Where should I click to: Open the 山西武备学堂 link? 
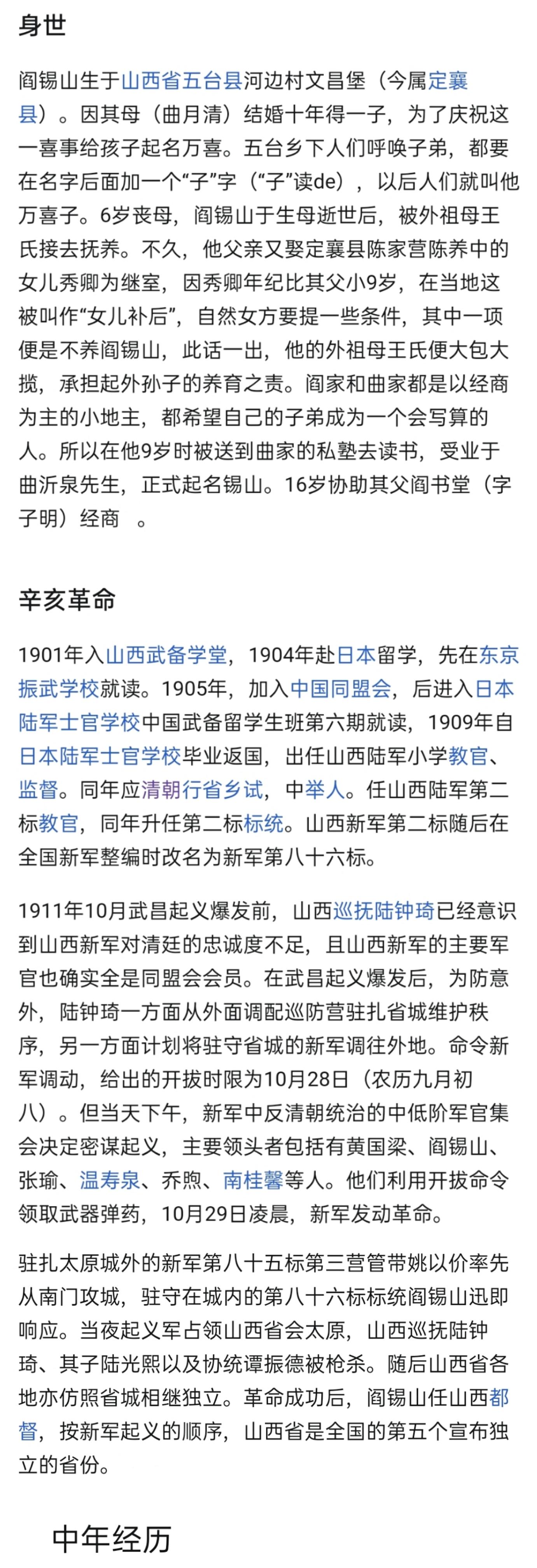(166, 655)
